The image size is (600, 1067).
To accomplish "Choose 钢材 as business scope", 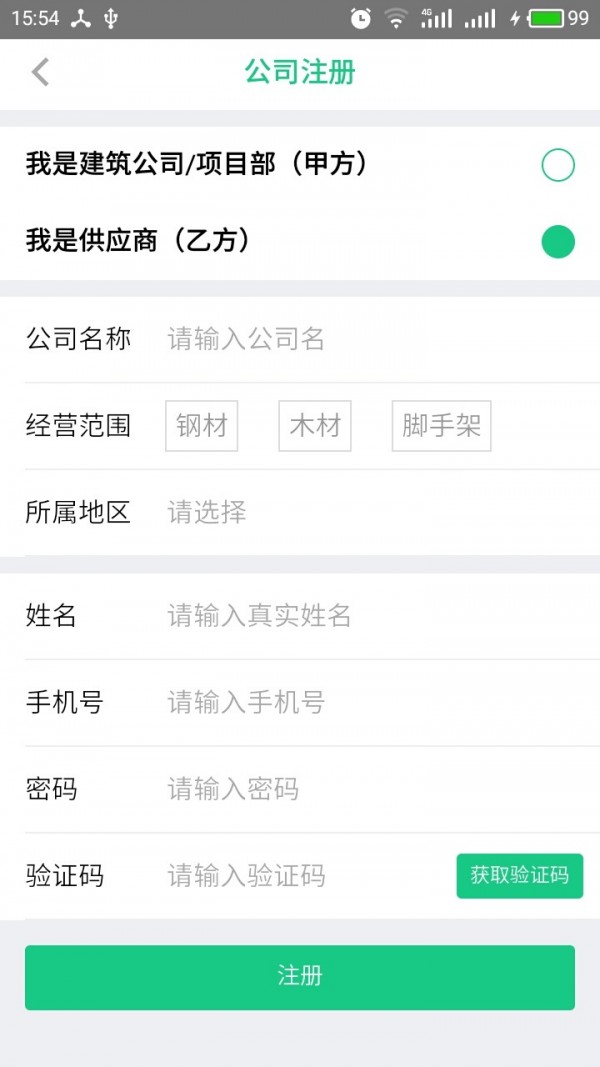I will tap(202, 426).
